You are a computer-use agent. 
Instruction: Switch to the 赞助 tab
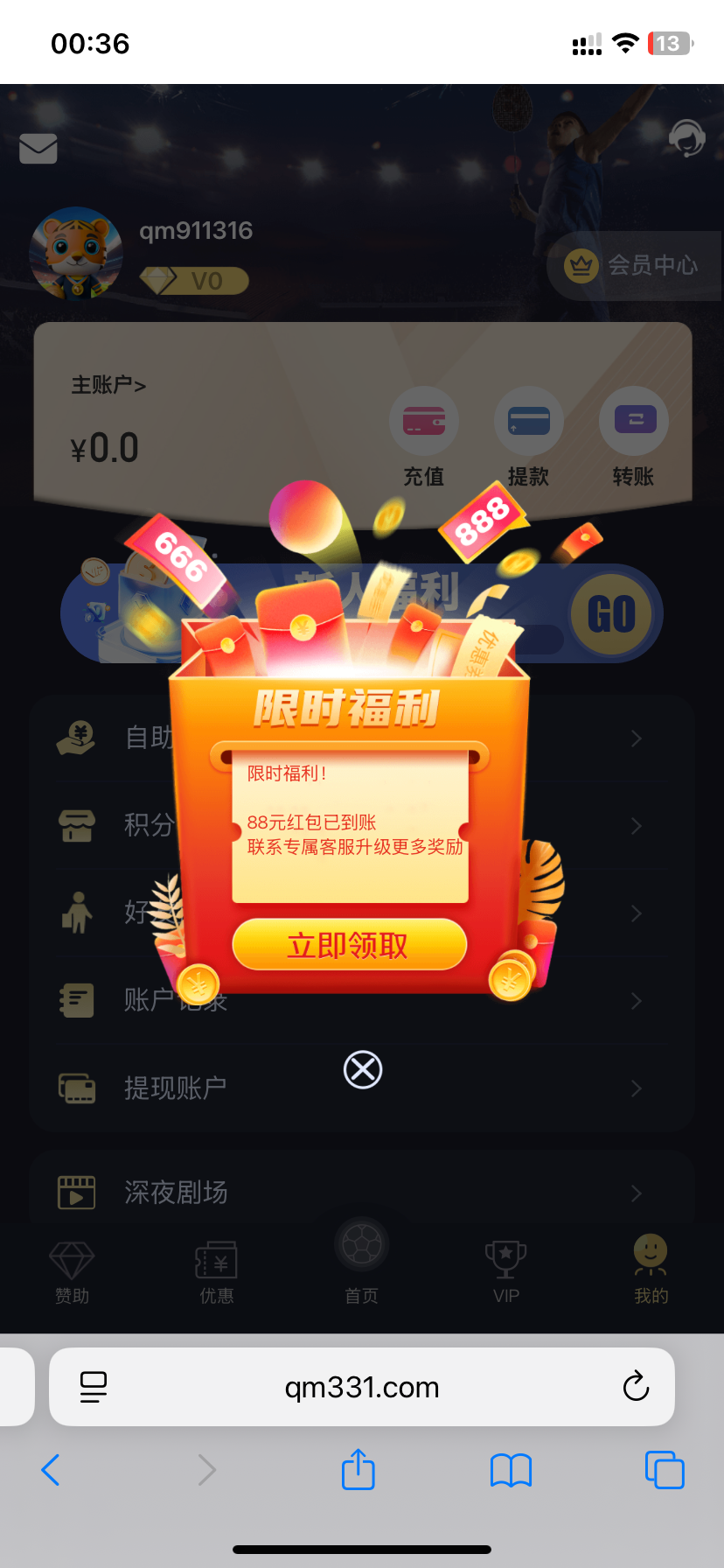click(x=72, y=1272)
